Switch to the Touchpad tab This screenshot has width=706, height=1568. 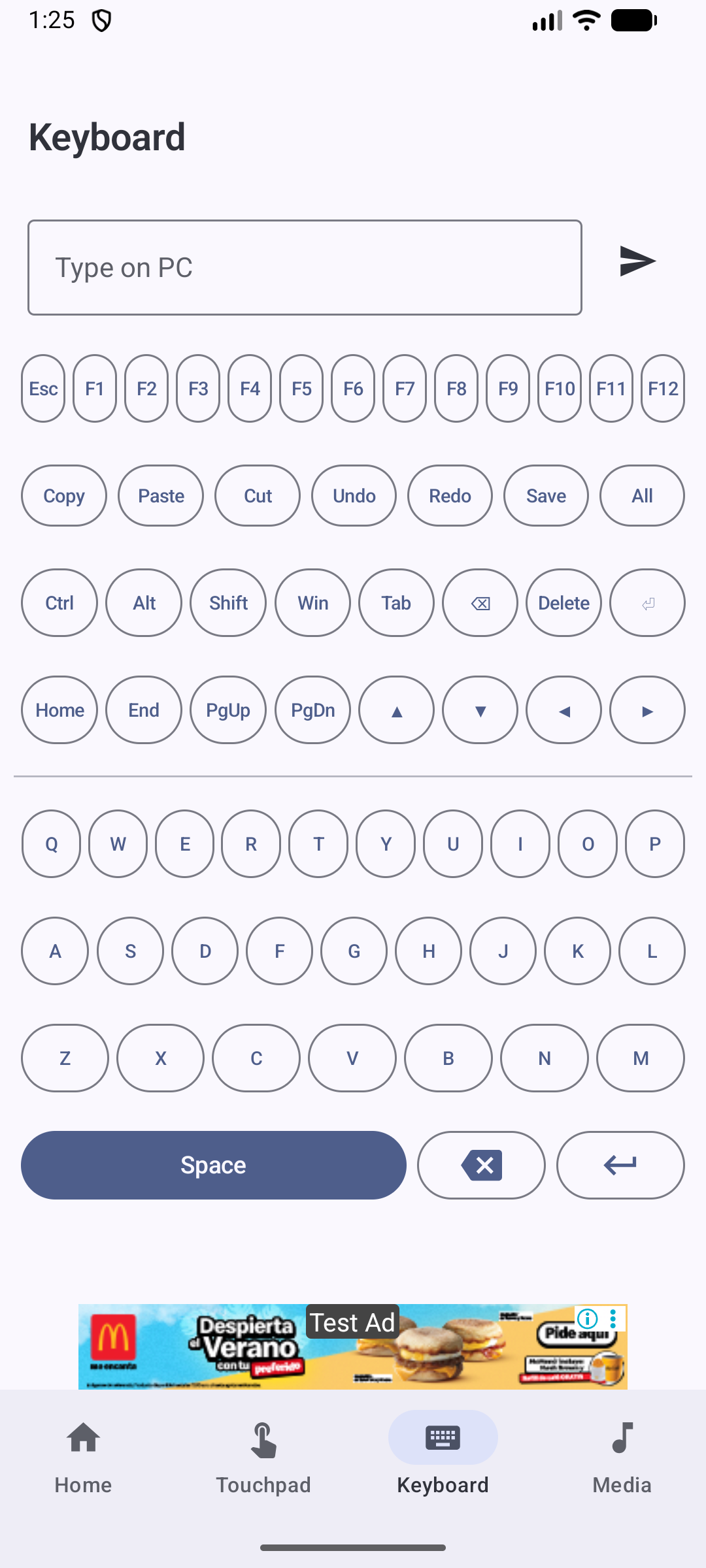pyautogui.click(x=263, y=1457)
